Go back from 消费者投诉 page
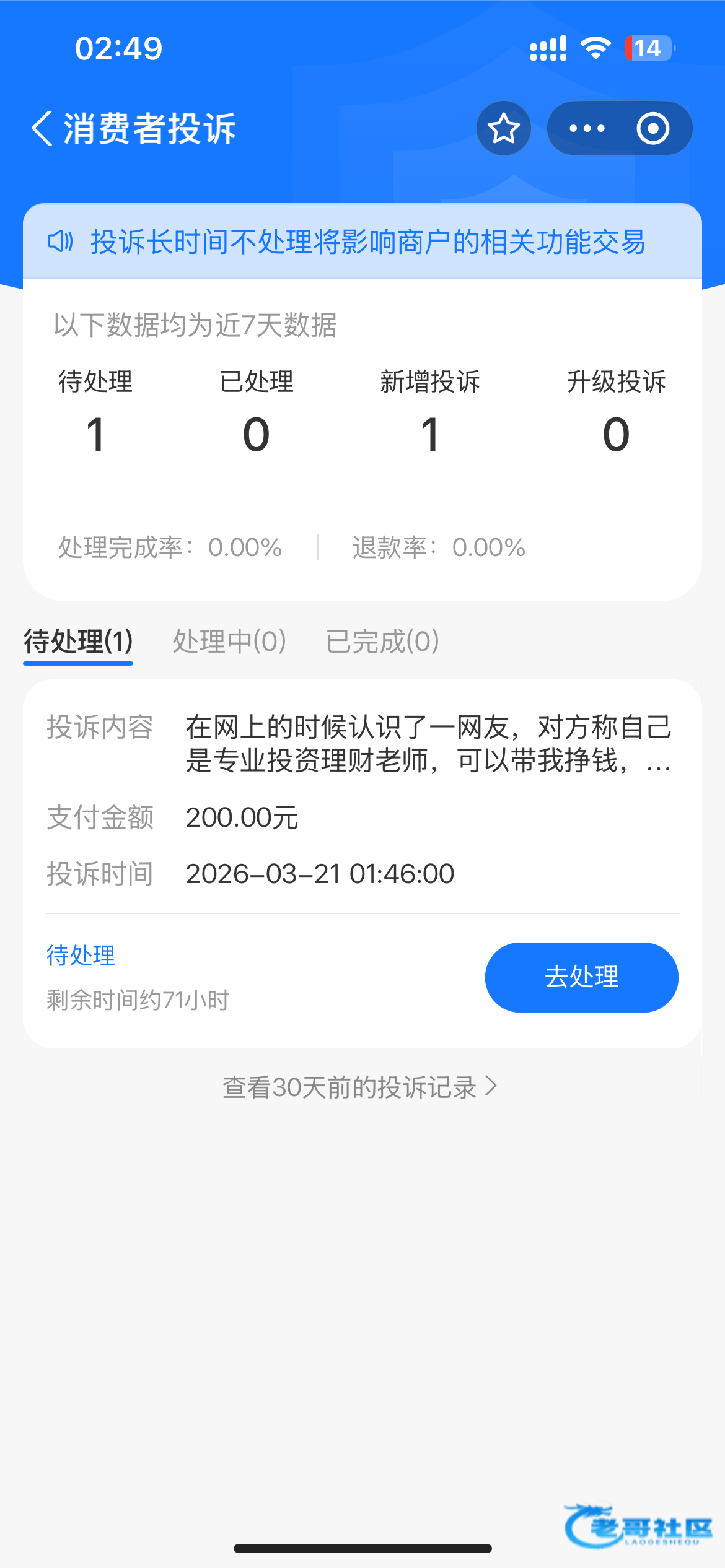 tap(42, 129)
